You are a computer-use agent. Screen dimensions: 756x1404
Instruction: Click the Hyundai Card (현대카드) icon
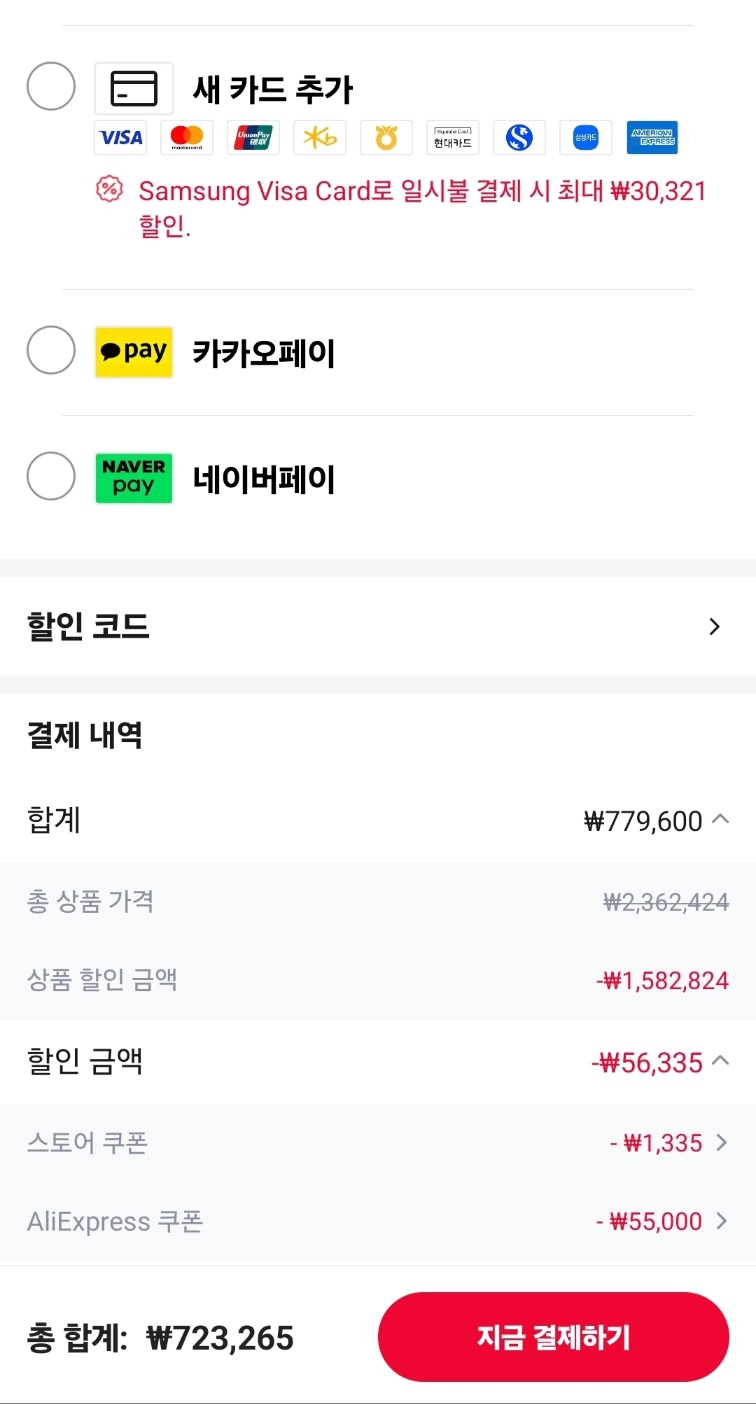tap(452, 137)
